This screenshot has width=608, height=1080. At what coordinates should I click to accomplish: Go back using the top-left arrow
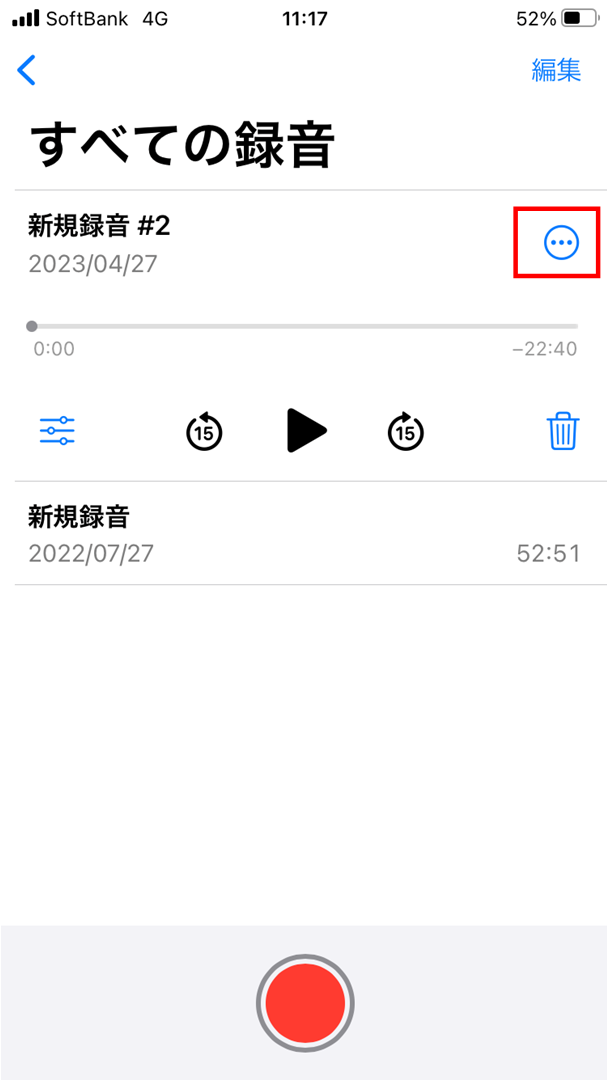pos(27,70)
